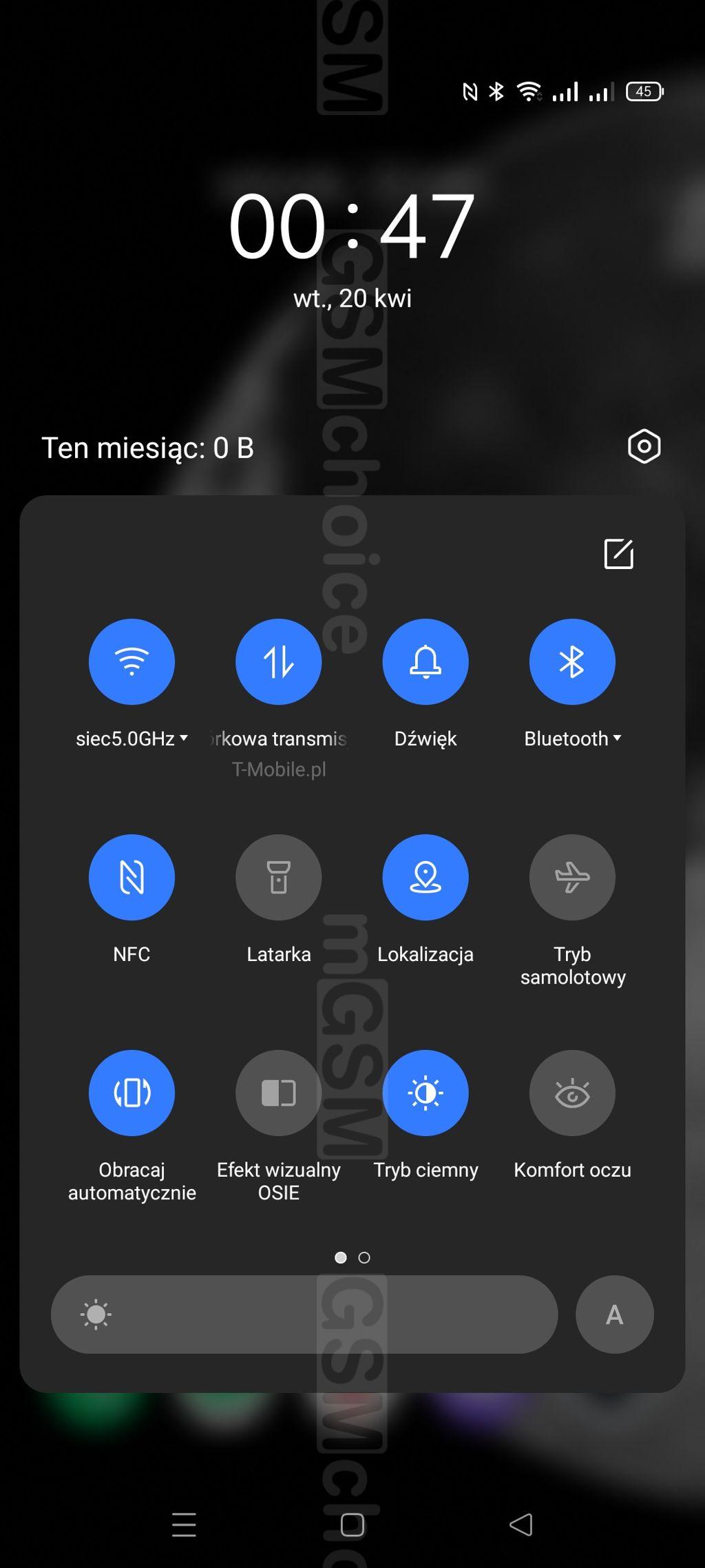705x1568 pixels.
Task: Disable Lokalizacja location tile
Action: point(425,877)
